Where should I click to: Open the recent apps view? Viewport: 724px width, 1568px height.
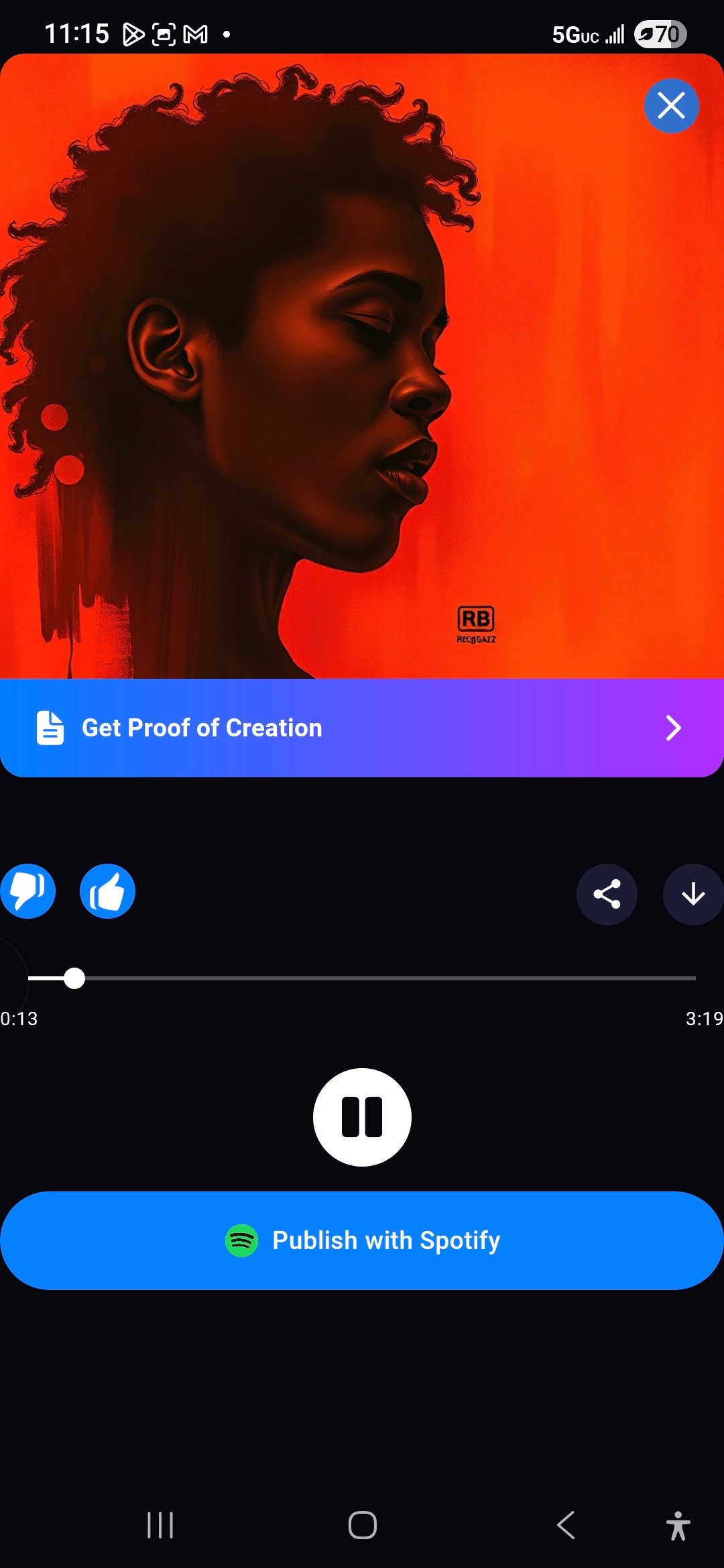160,1526
